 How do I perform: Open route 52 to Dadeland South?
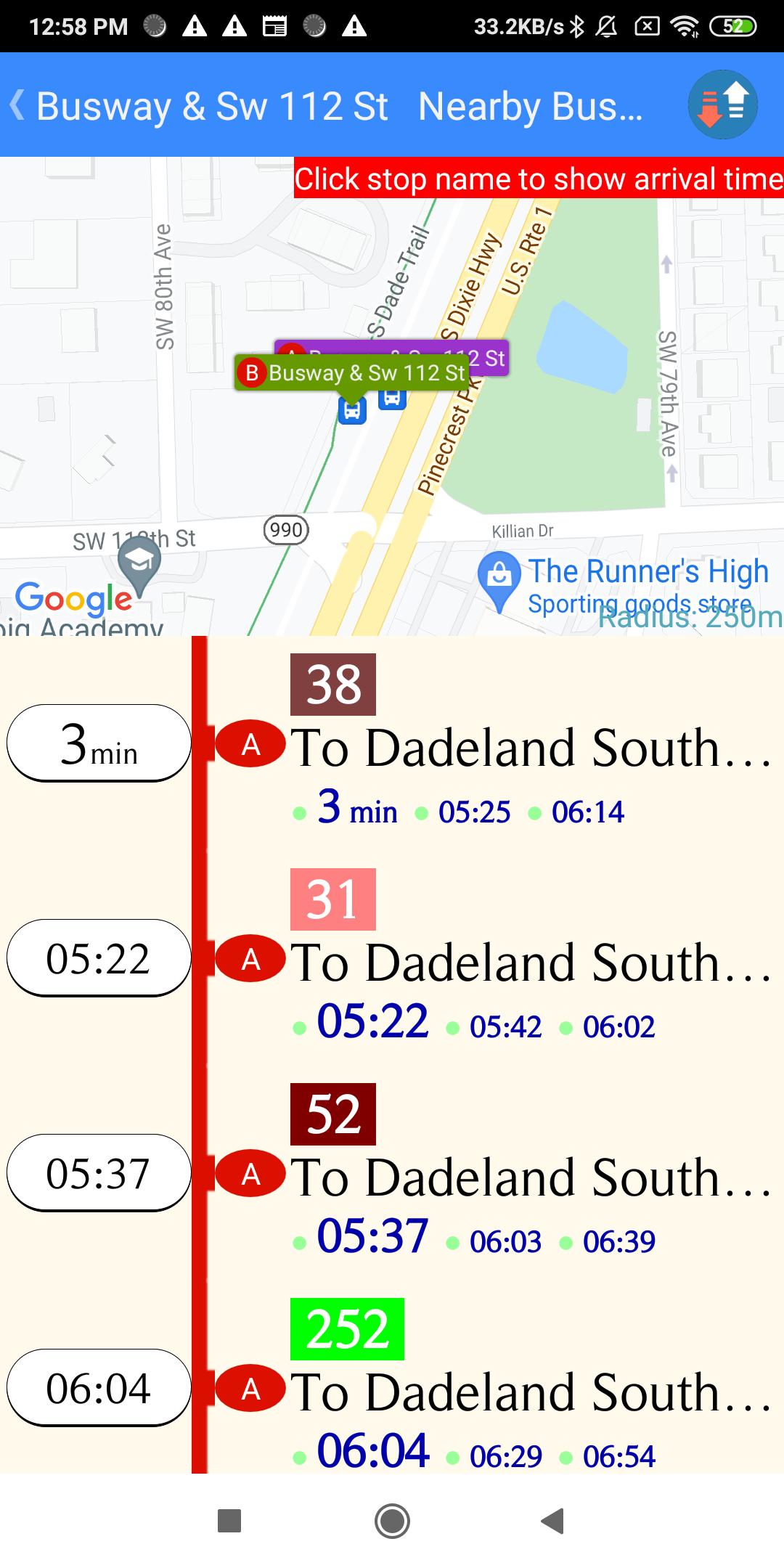[x=530, y=1177]
